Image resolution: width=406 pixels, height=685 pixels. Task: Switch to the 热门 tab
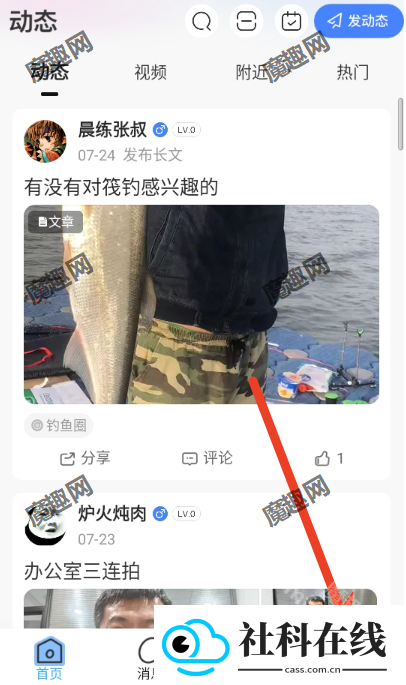point(353,72)
